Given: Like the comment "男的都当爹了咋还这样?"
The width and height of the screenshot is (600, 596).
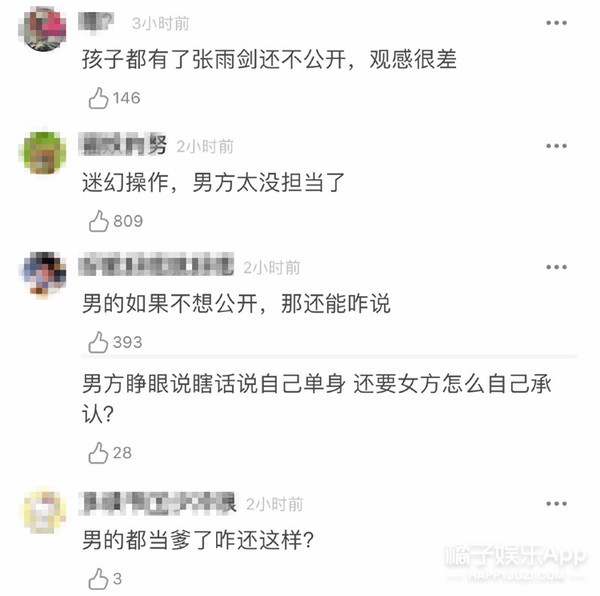Looking at the screenshot, I should 99,578.
